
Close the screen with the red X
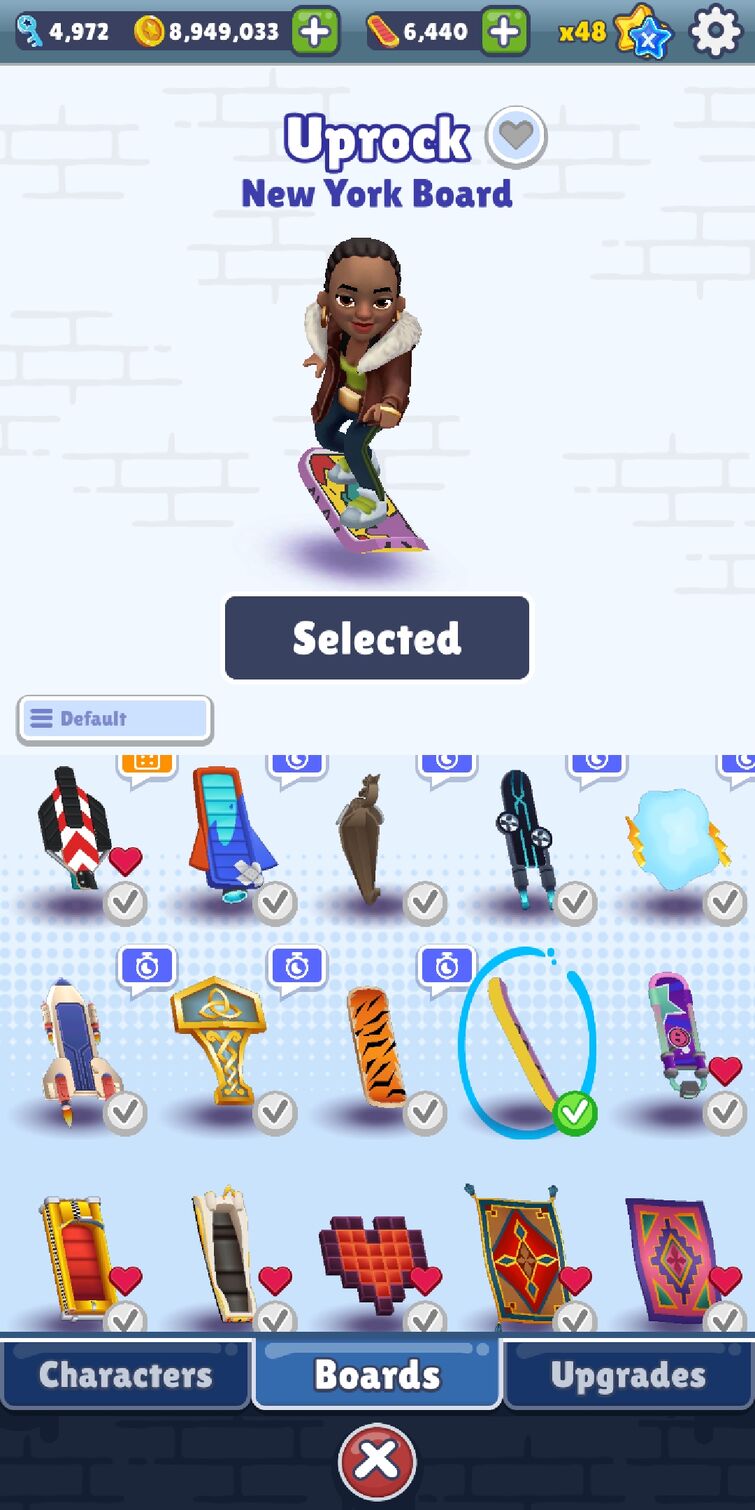[377, 1461]
